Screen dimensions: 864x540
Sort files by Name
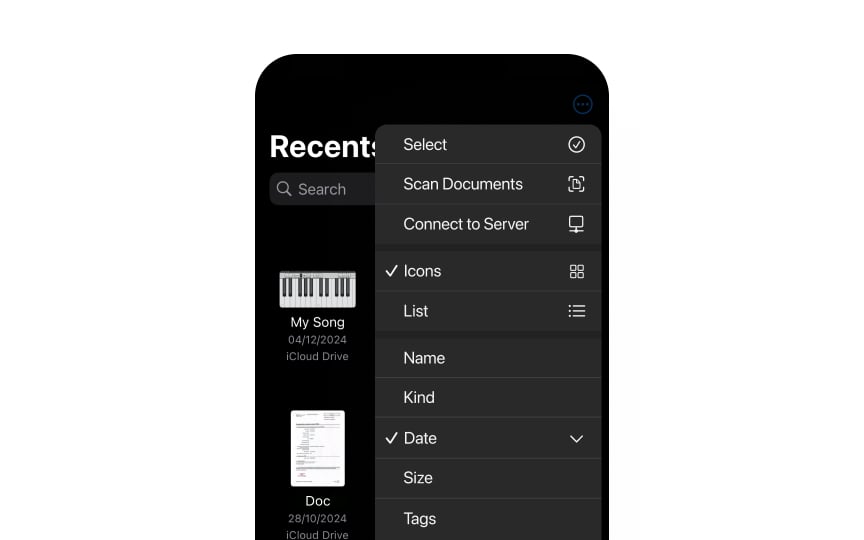tap(488, 358)
